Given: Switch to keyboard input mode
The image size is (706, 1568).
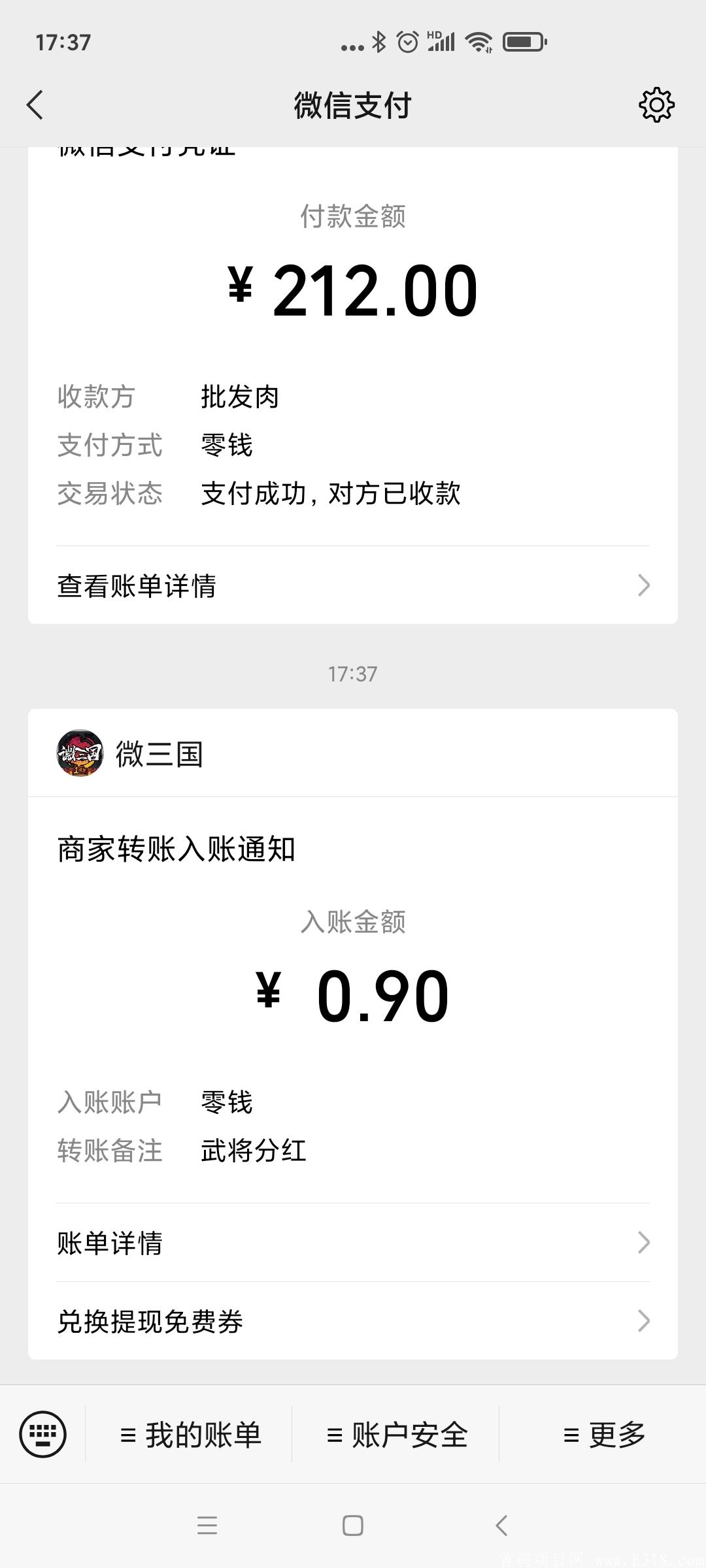Looking at the screenshot, I should tap(43, 1435).
